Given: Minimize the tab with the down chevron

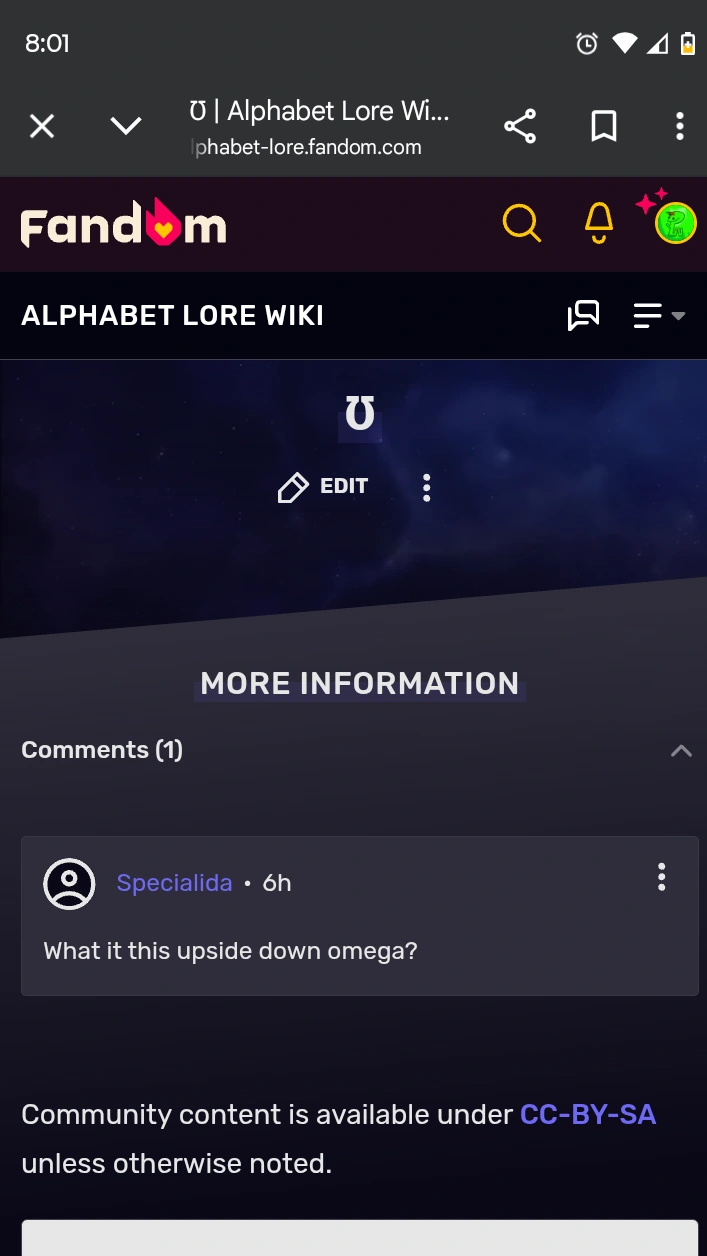Looking at the screenshot, I should pyautogui.click(x=126, y=127).
